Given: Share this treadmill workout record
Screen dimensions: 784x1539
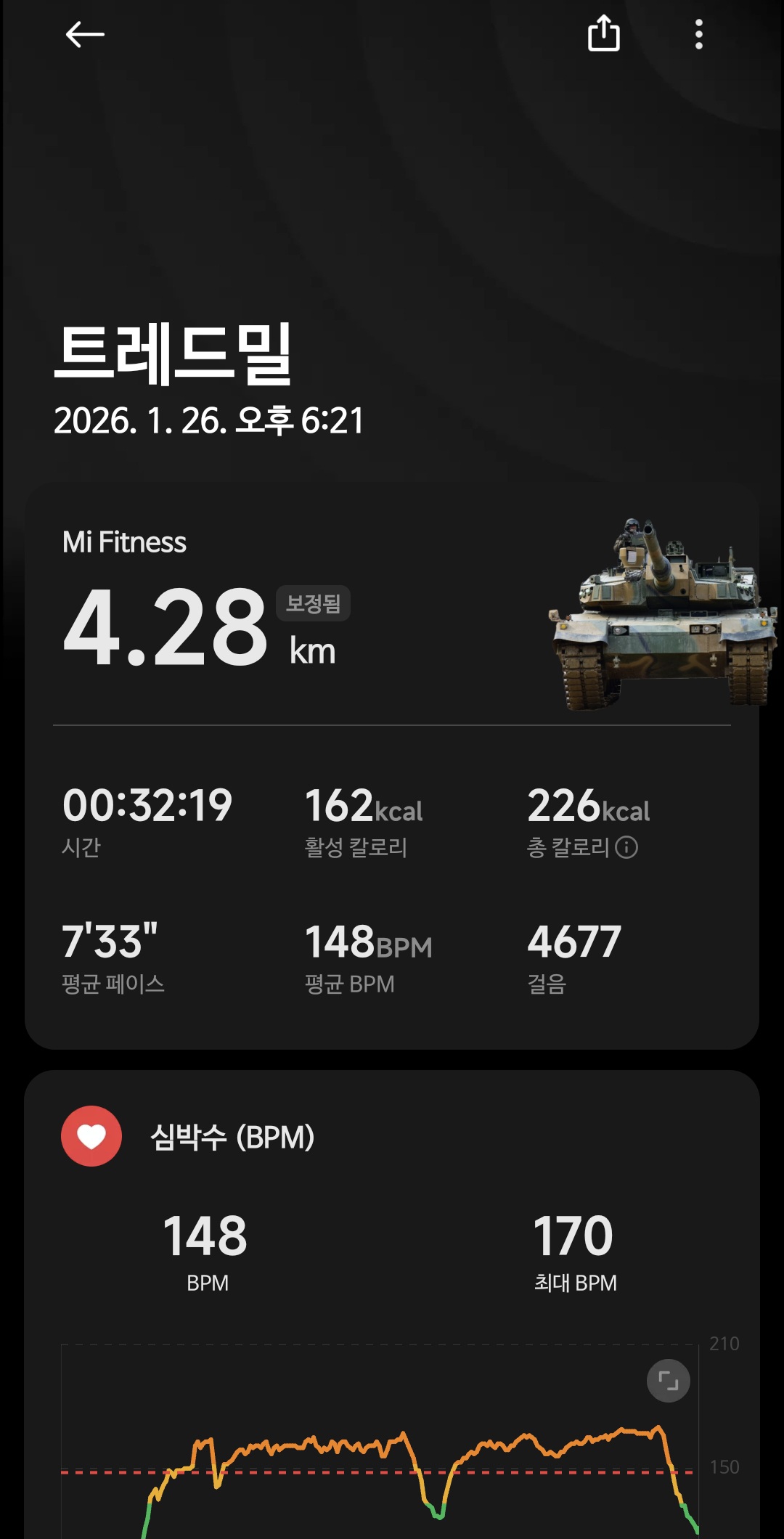Looking at the screenshot, I should pos(603,34).
